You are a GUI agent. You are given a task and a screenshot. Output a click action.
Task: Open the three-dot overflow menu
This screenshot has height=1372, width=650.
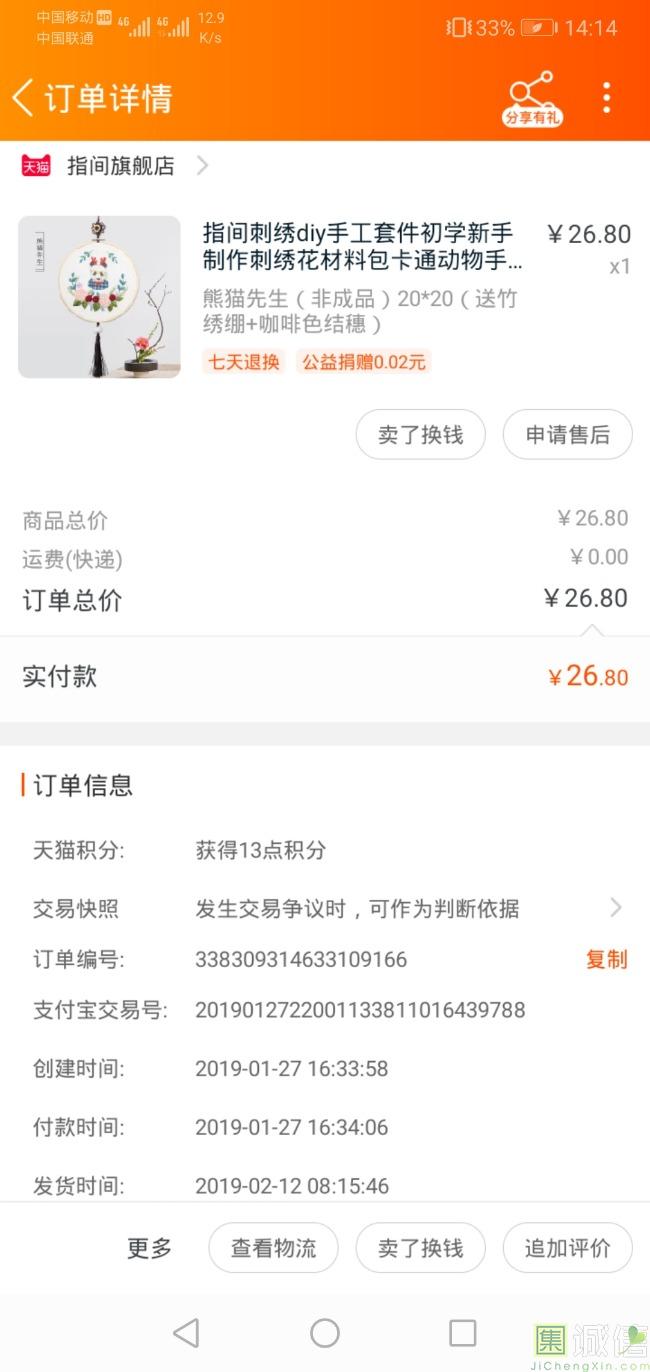[606, 98]
